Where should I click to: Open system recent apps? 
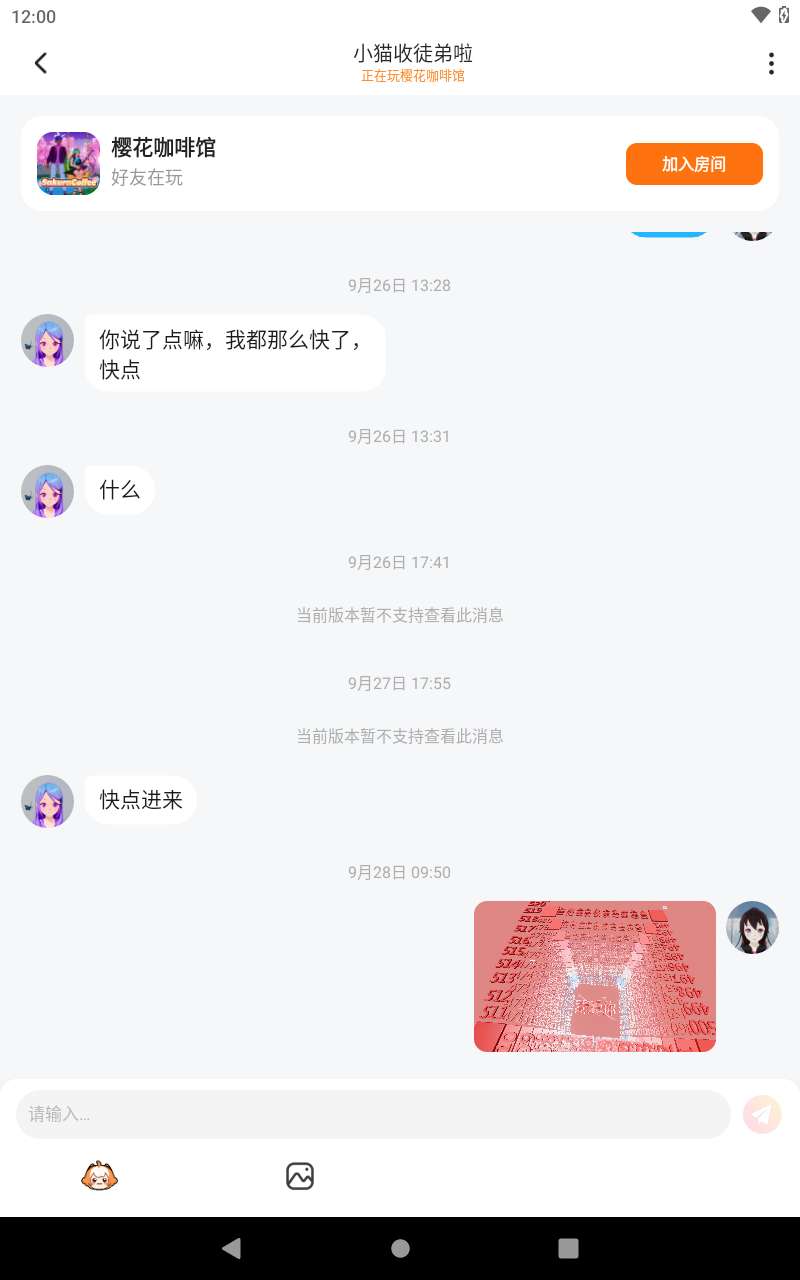tap(568, 1248)
